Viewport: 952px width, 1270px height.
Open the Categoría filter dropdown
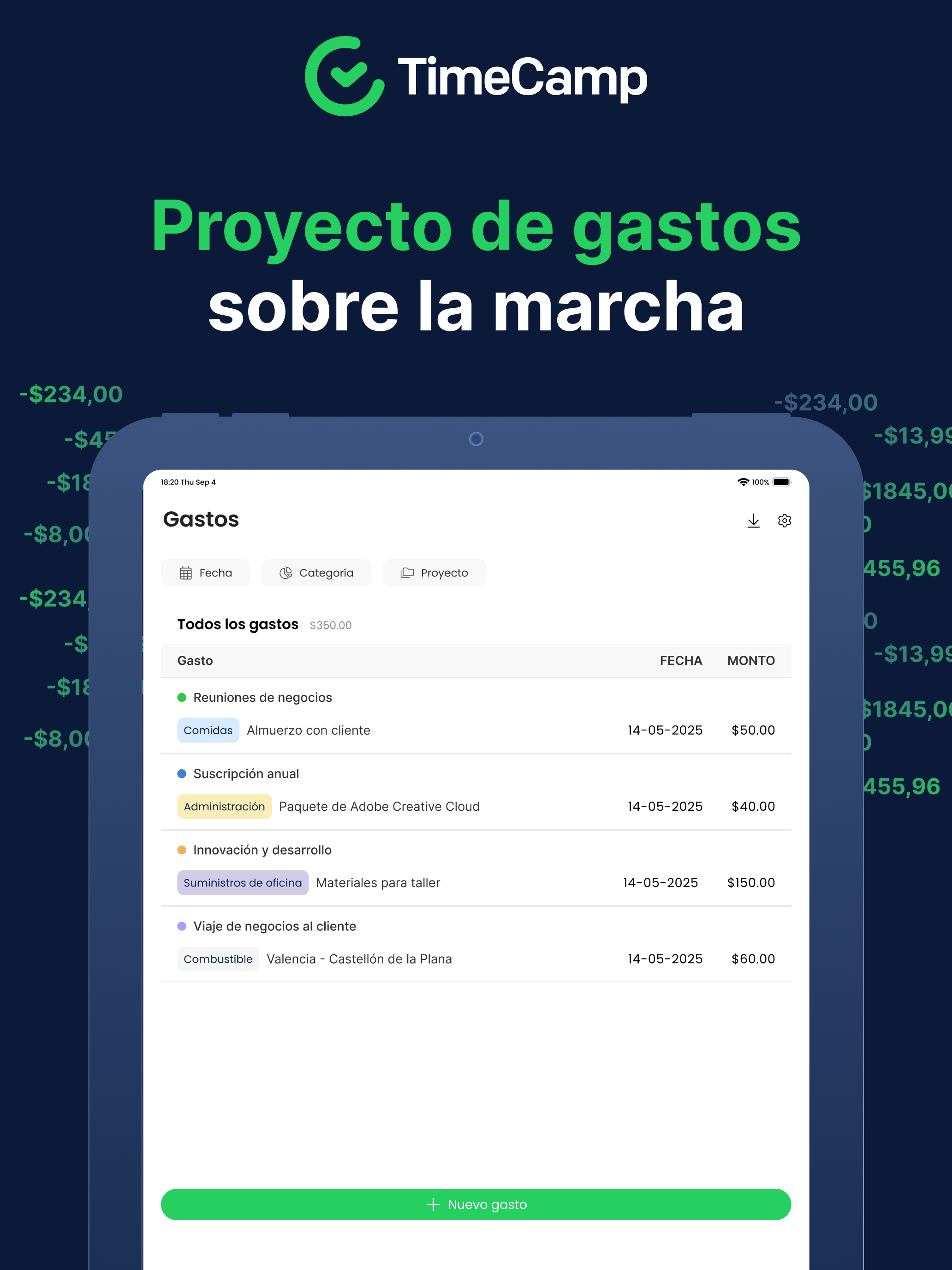click(x=316, y=572)
